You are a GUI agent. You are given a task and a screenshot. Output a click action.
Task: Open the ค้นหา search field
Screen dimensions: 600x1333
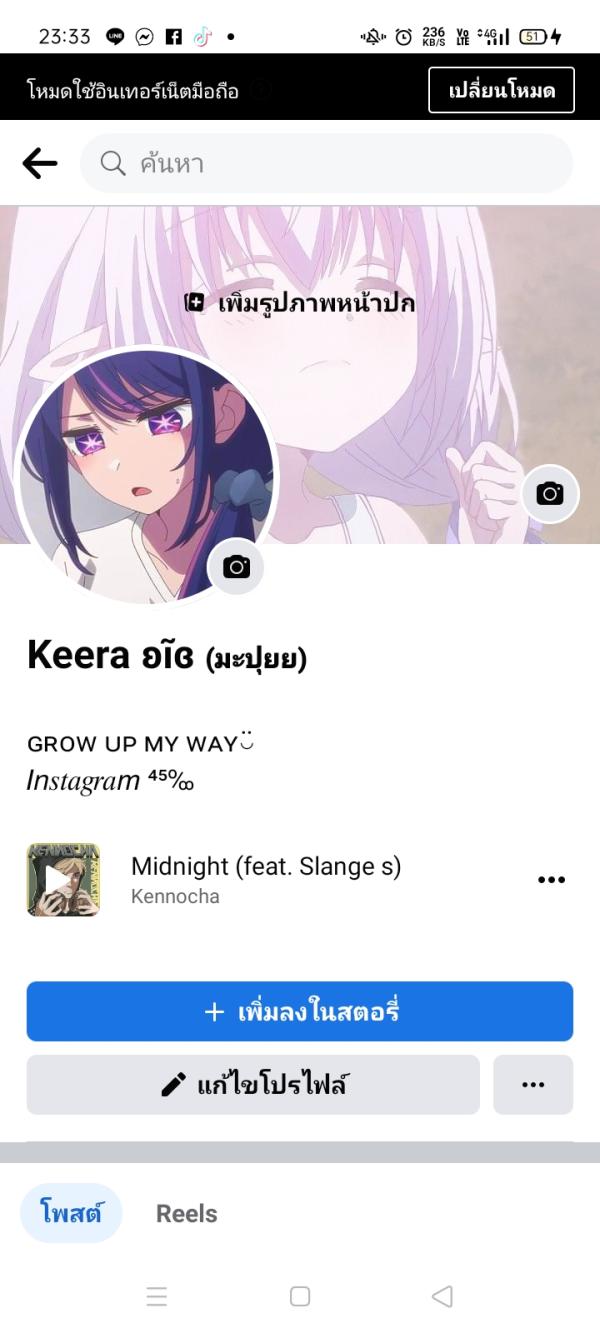coord(326,163)
